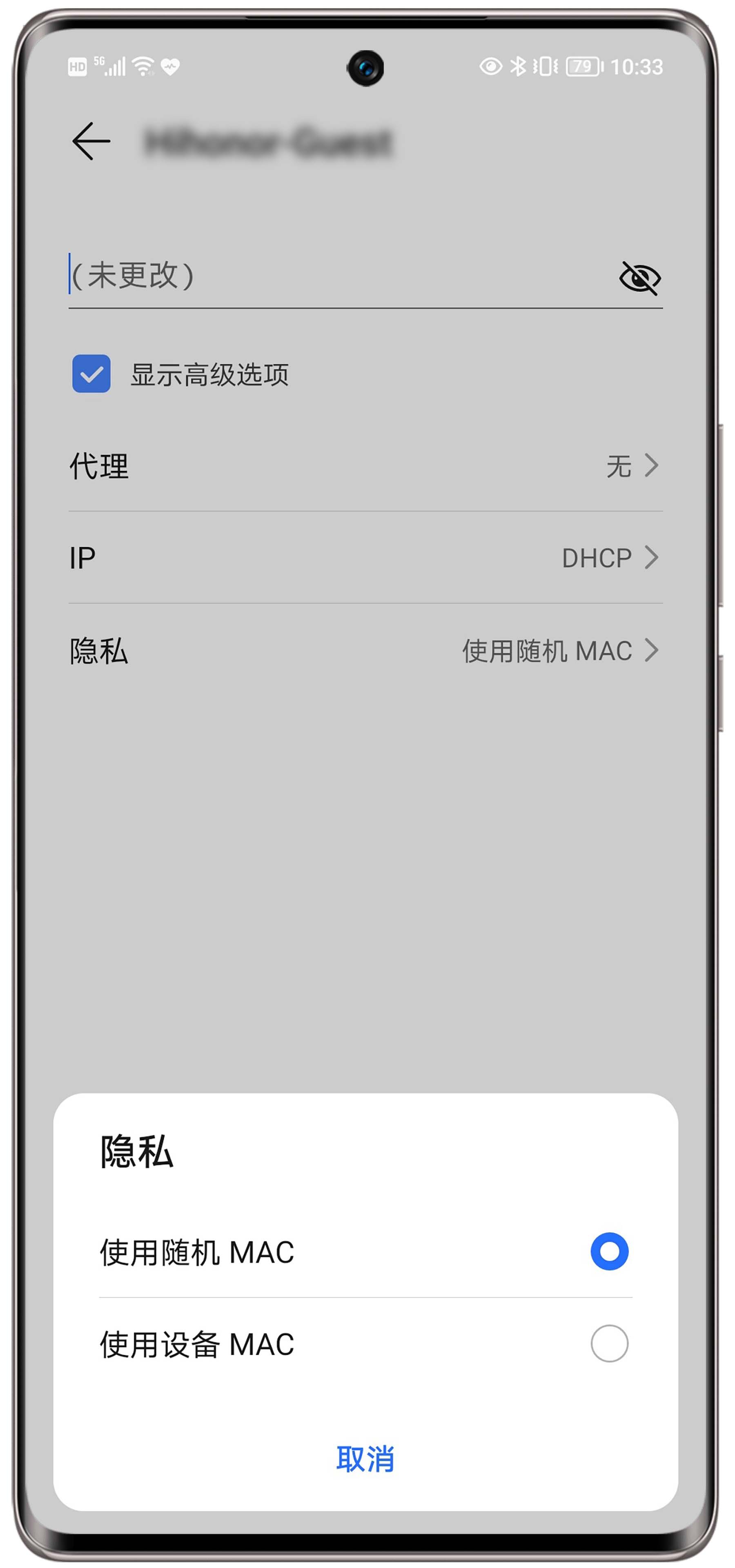Tap 取消 to dismiss the dialog

(x=365, y=1459)
